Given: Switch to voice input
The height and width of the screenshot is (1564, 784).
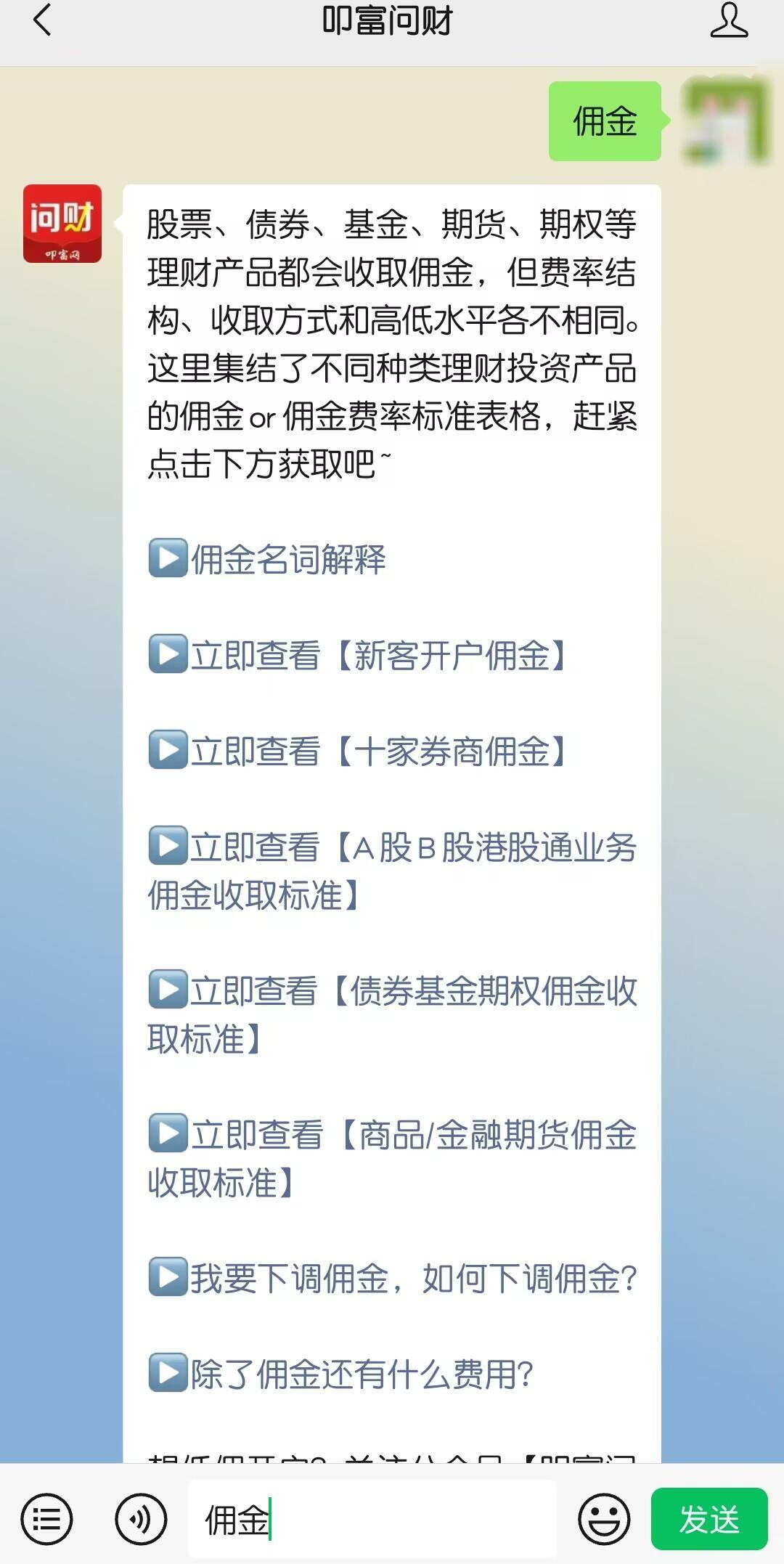Looking at the screenshot, I should 141,1519.
